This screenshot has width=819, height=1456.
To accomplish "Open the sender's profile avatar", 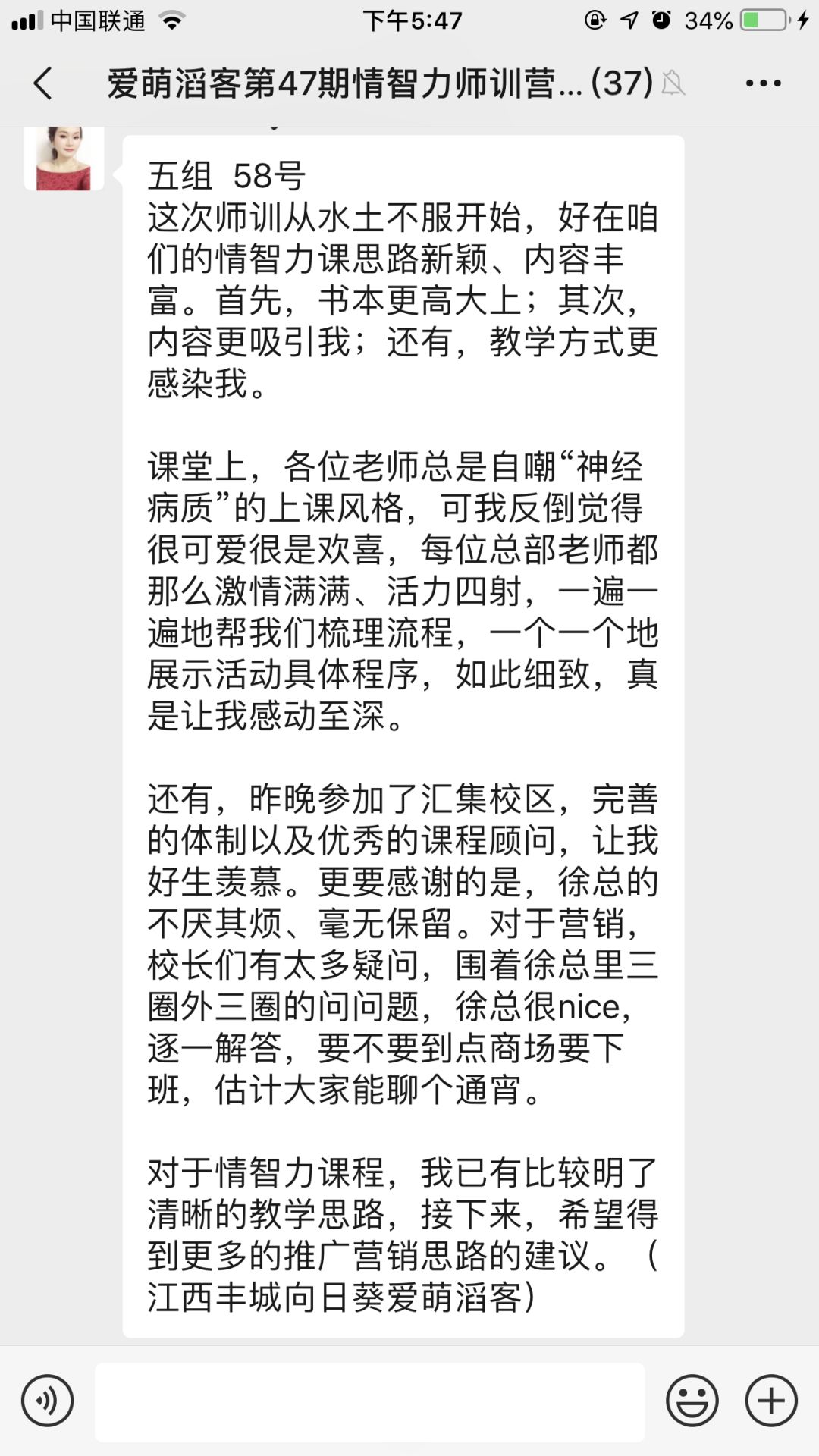I will (x=64, y=158).
